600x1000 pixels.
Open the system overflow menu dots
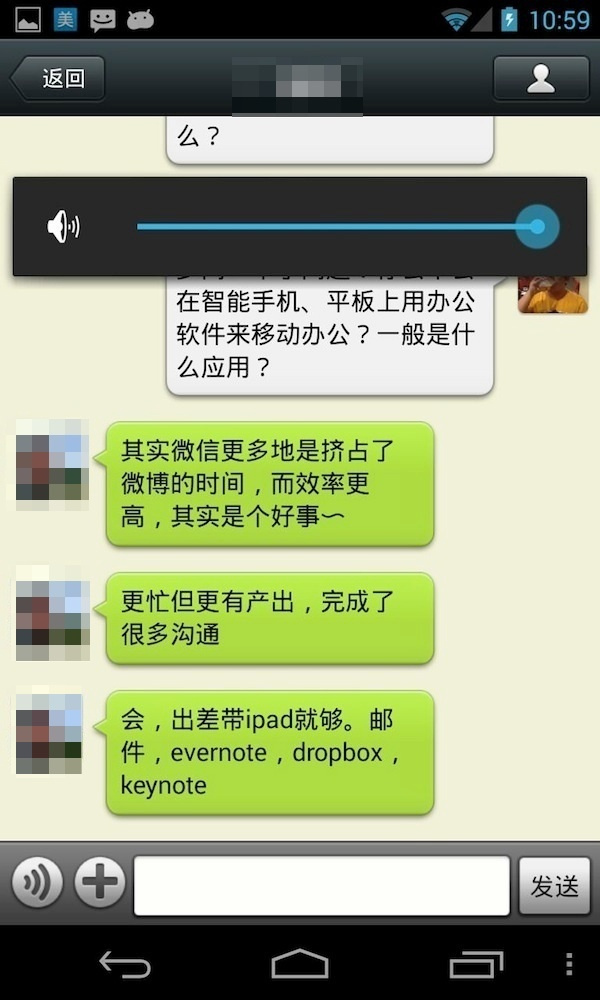[569, 964]
